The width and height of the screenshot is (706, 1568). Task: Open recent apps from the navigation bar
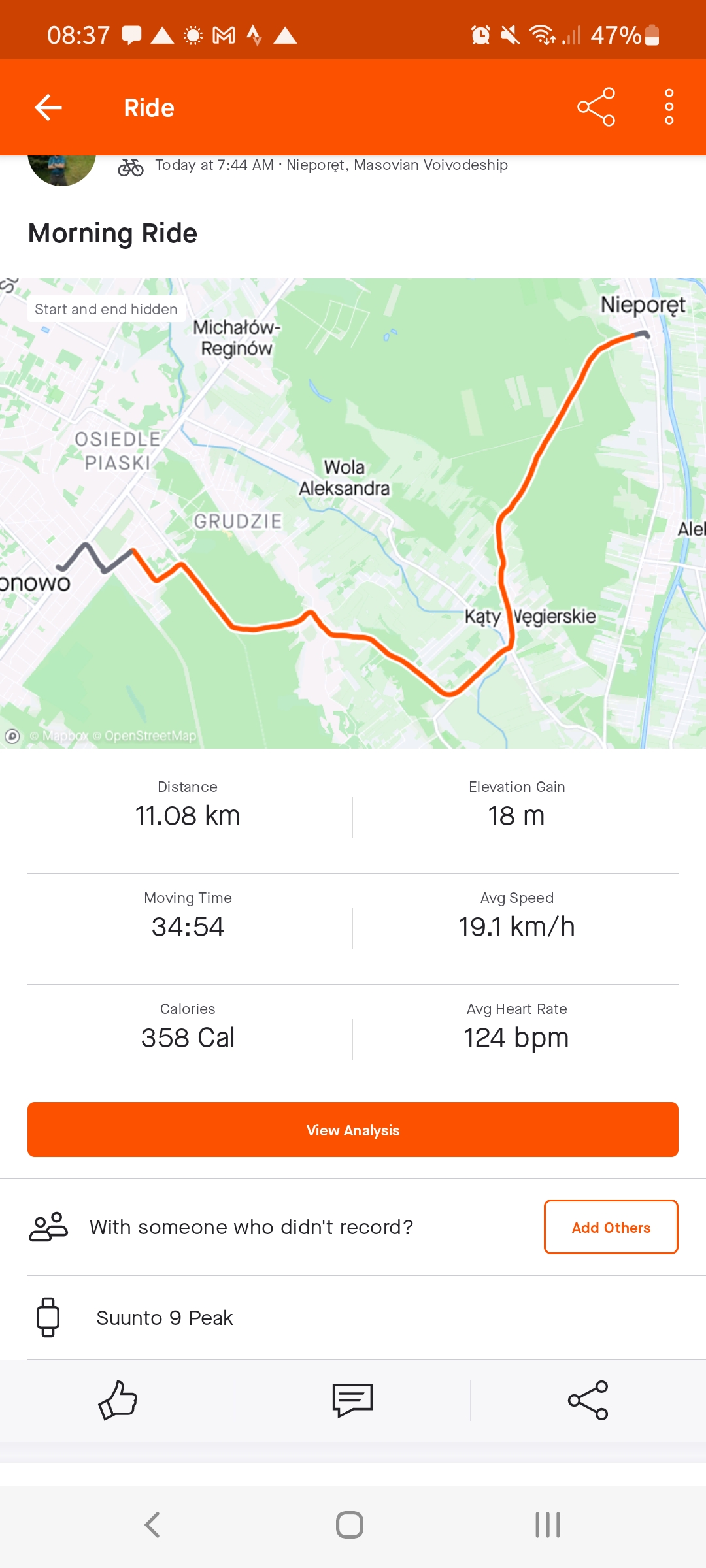coord(548,1525)
